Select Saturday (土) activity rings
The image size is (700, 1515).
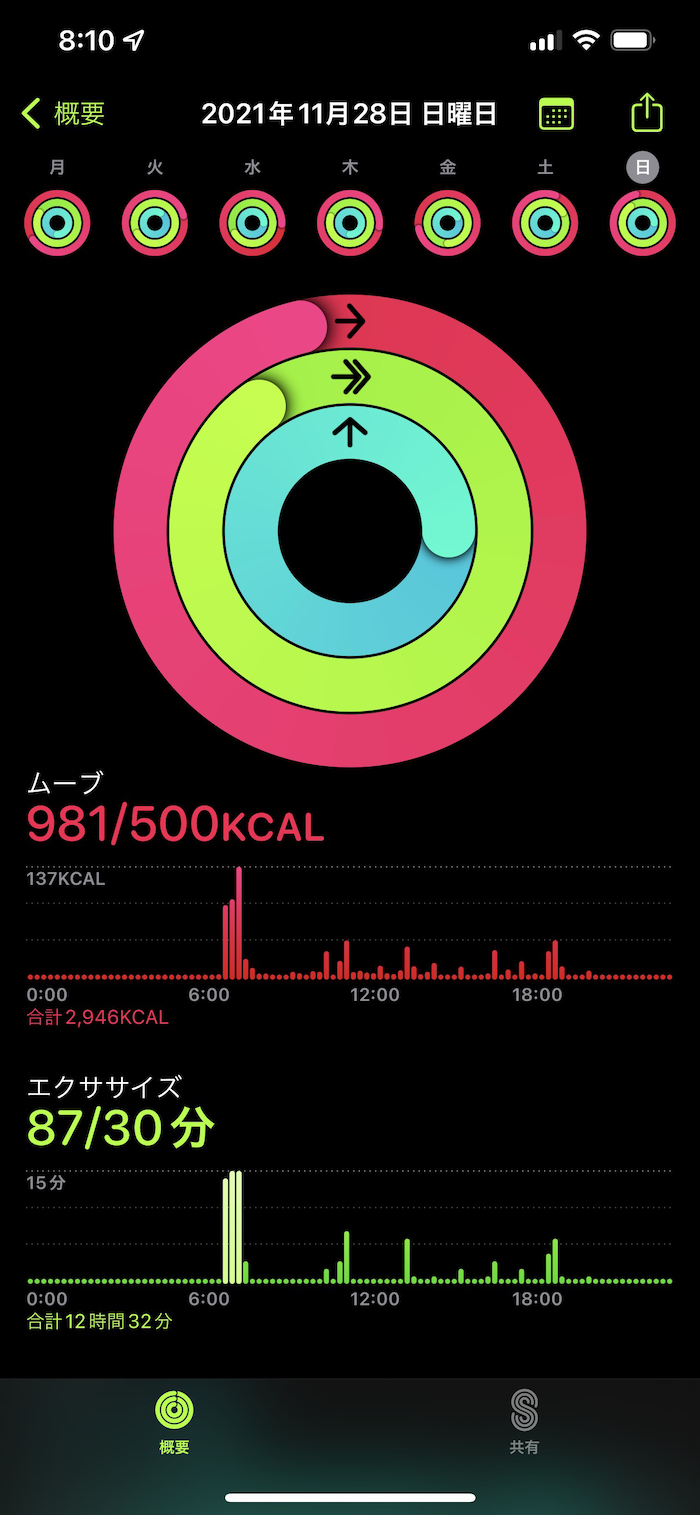[x=545, y=222]
